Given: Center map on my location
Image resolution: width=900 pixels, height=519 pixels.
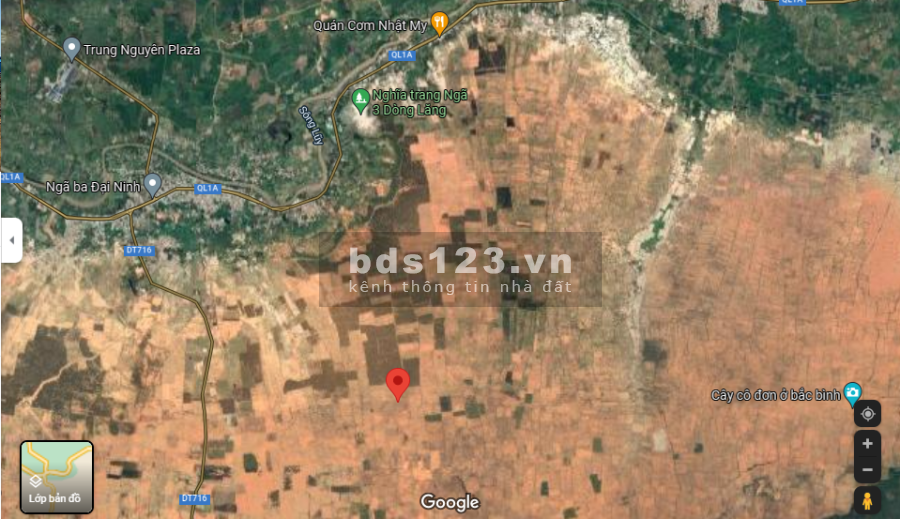Looking at the screenshot, I should pyautogui.click(x=867, y=413).
